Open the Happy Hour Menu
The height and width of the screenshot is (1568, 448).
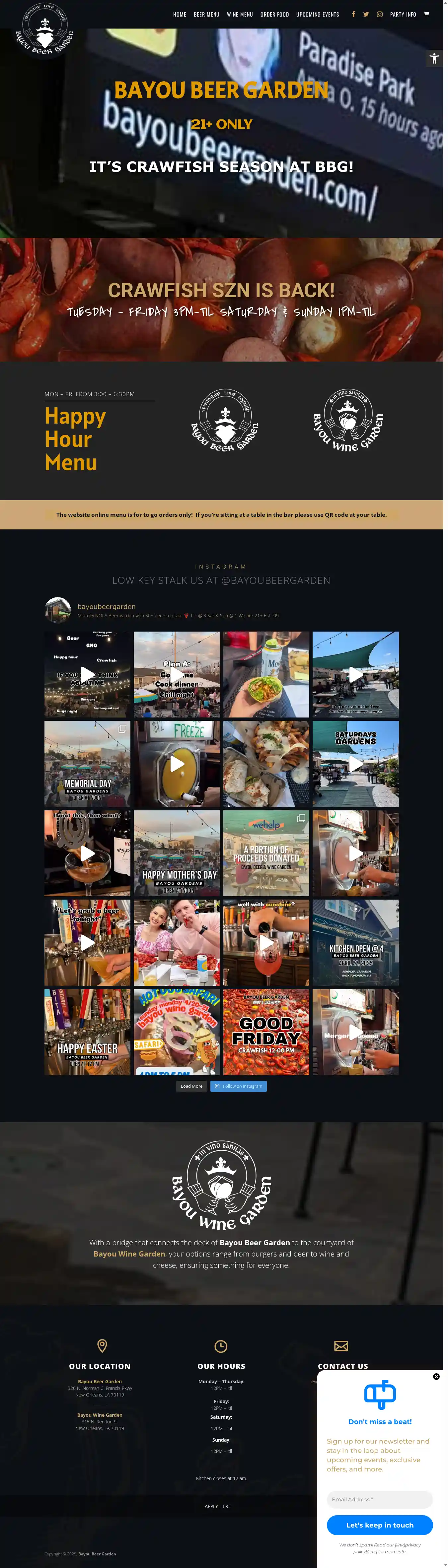coord(75,439)
